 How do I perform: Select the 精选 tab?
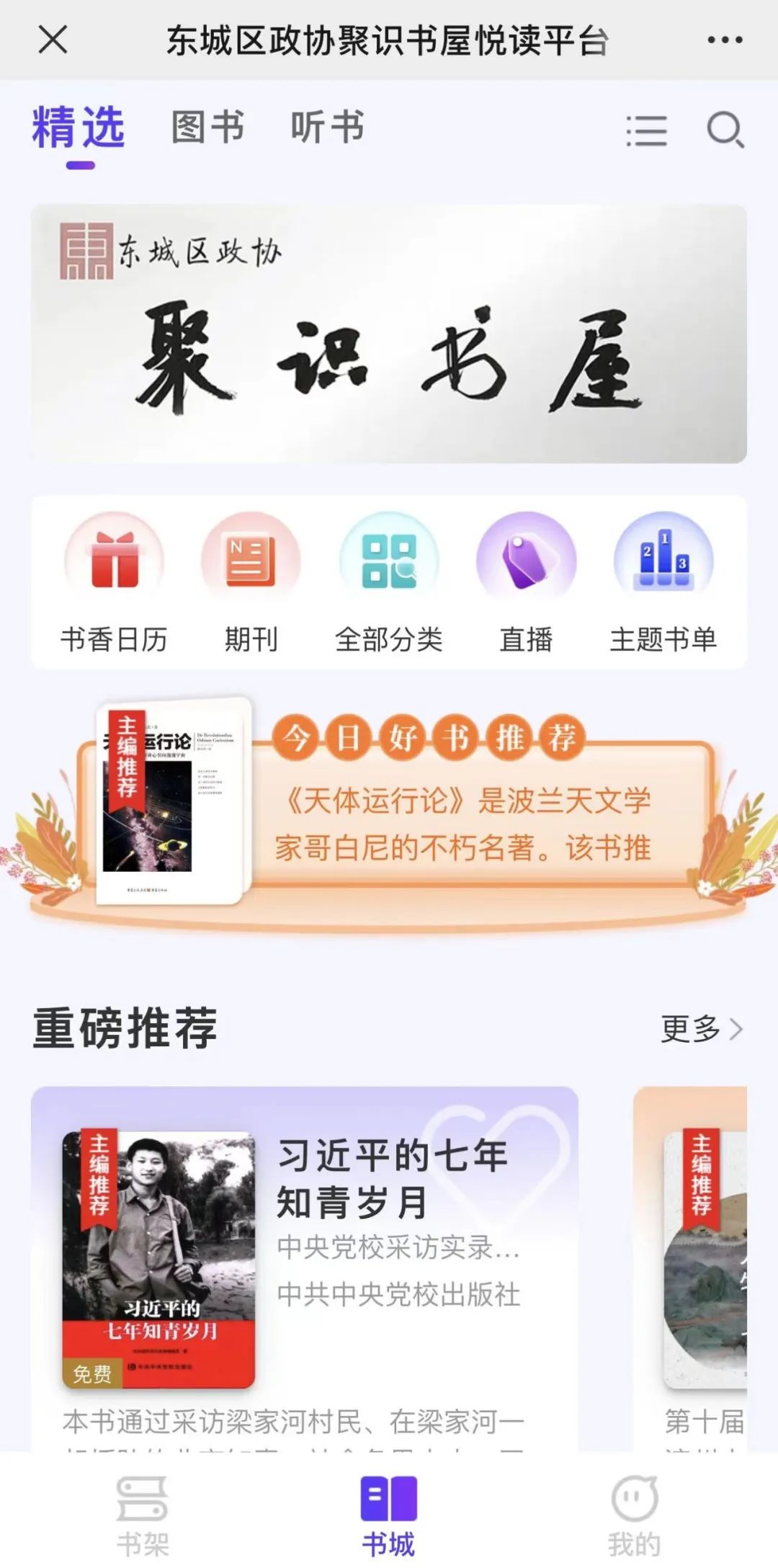pos(79,128)
